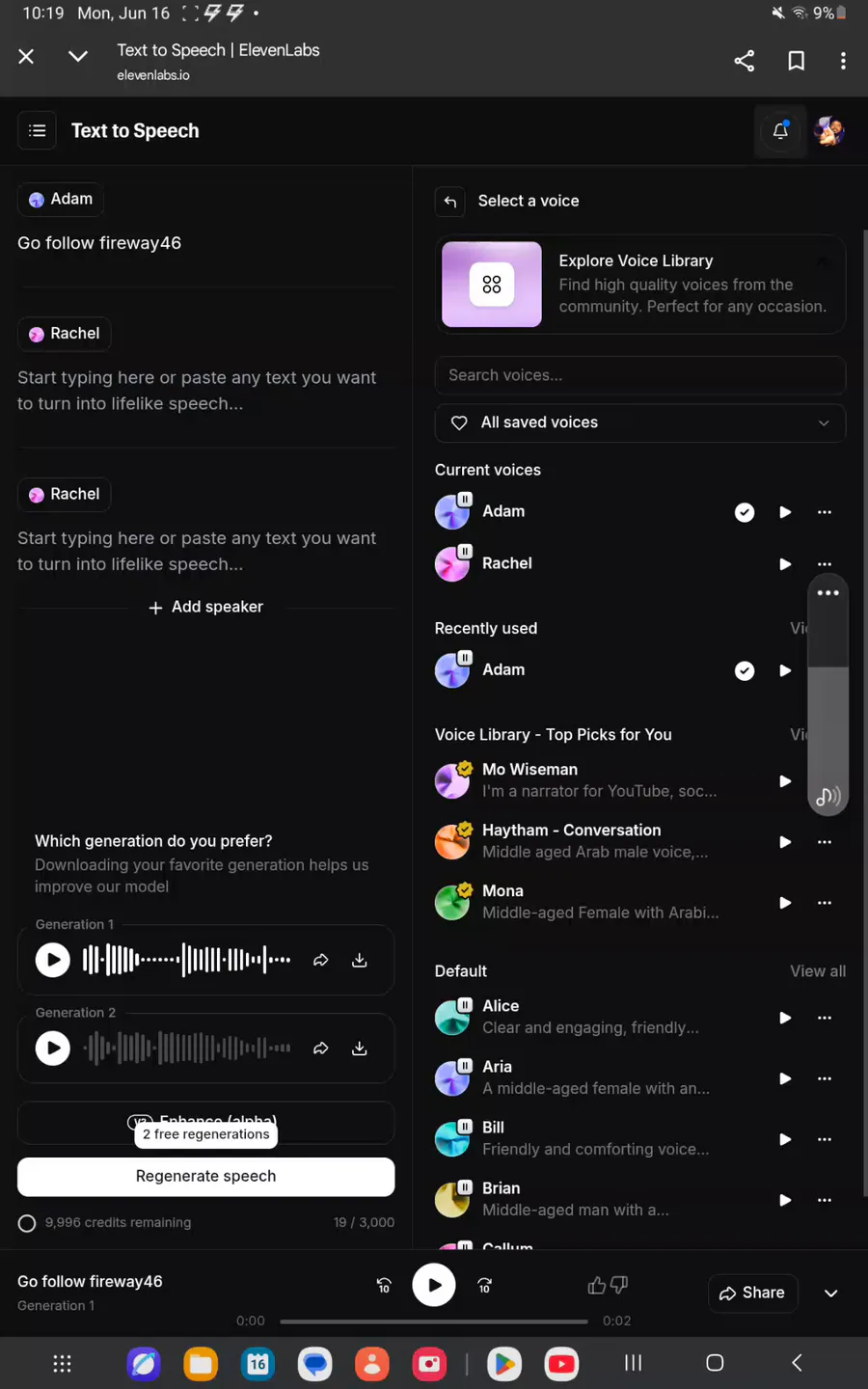Tap the Share button in the player bar

coord(753,1293)
